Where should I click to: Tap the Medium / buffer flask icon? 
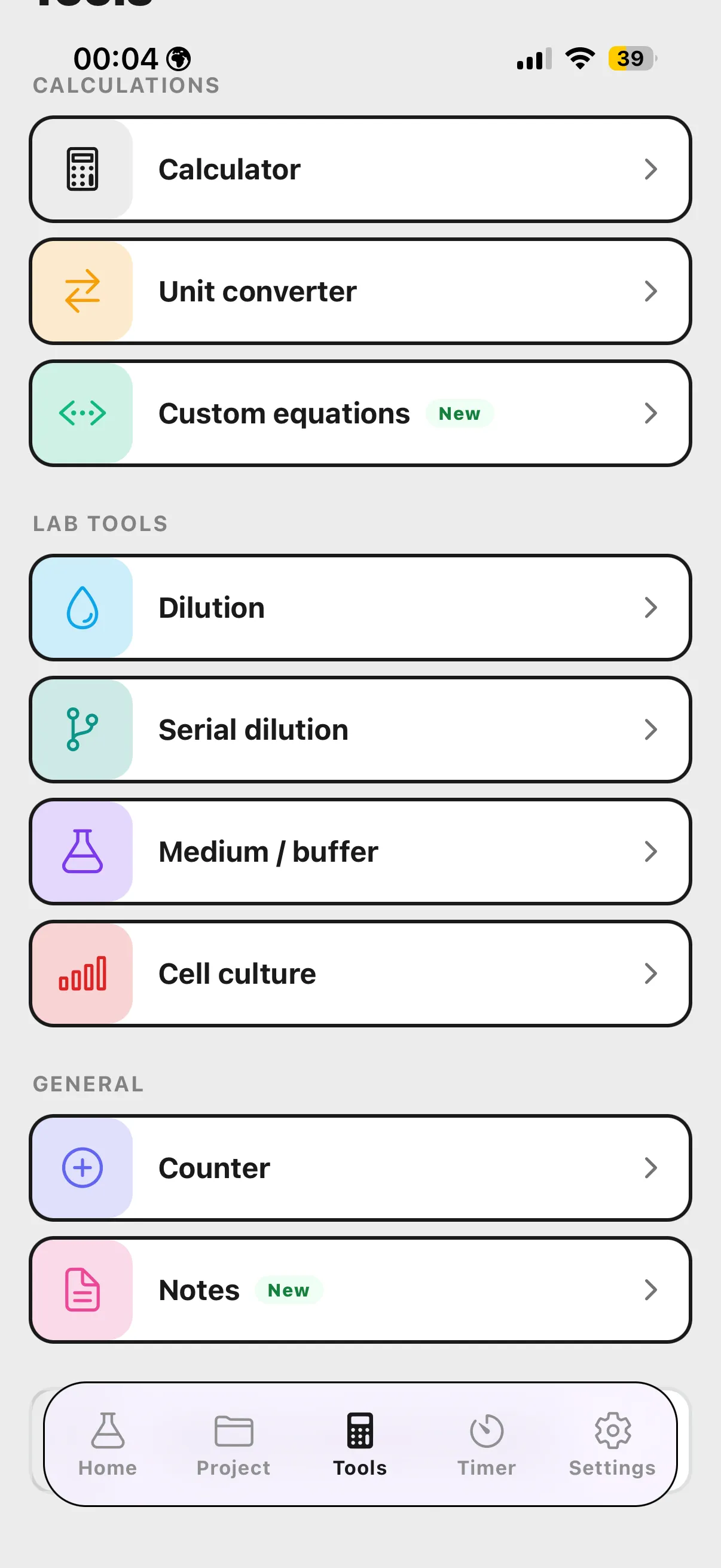(x=81, y=851)
